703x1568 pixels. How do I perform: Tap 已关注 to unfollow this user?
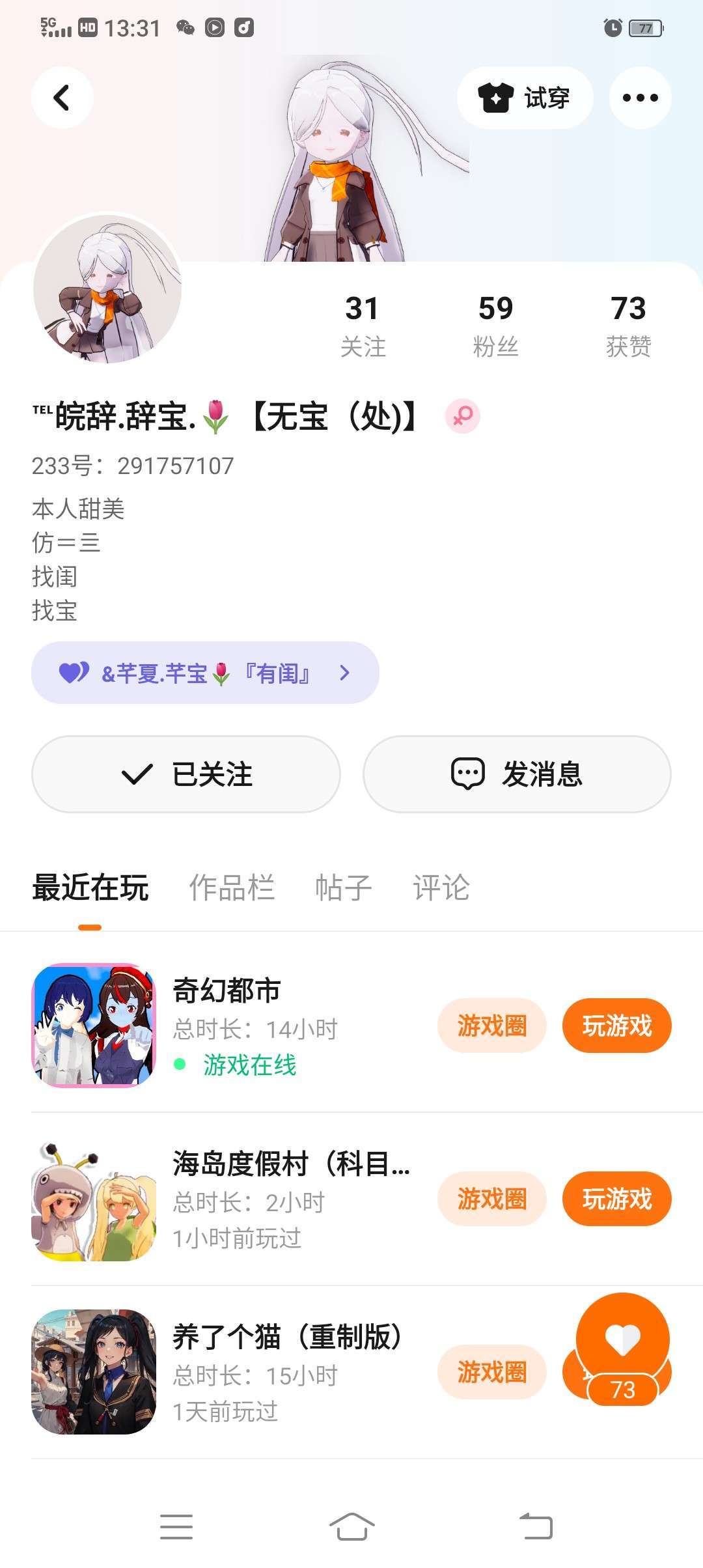coord(186,774)
